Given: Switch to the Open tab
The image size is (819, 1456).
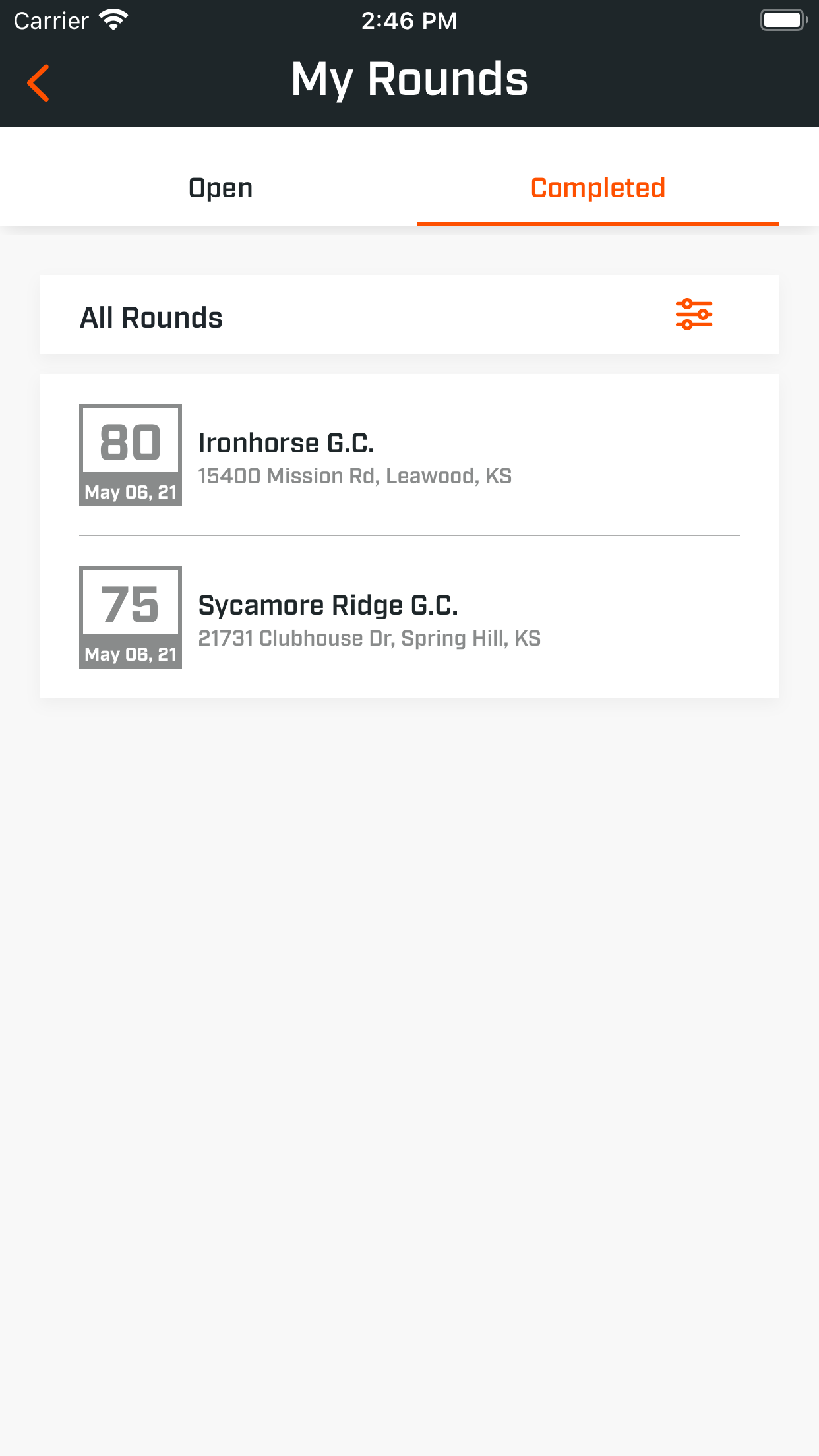Looking at the screenshot, I should (220, 188).
